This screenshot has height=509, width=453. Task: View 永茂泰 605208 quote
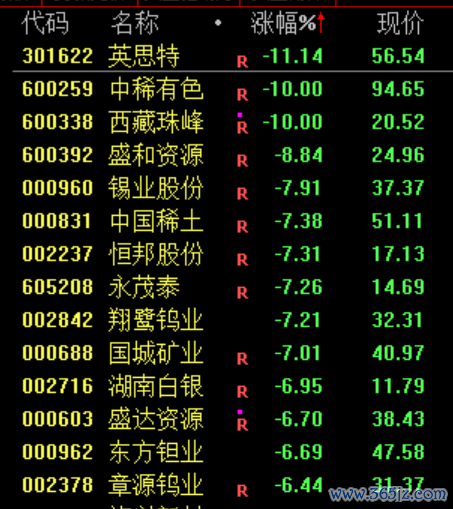(226, 287)
